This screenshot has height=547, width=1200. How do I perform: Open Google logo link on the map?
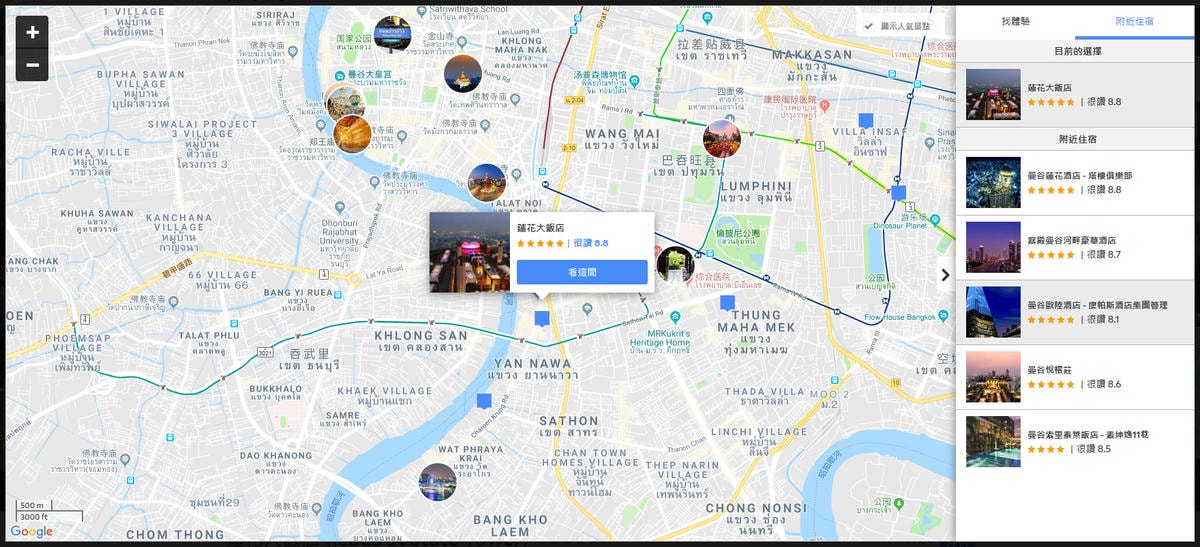[31, 532]
